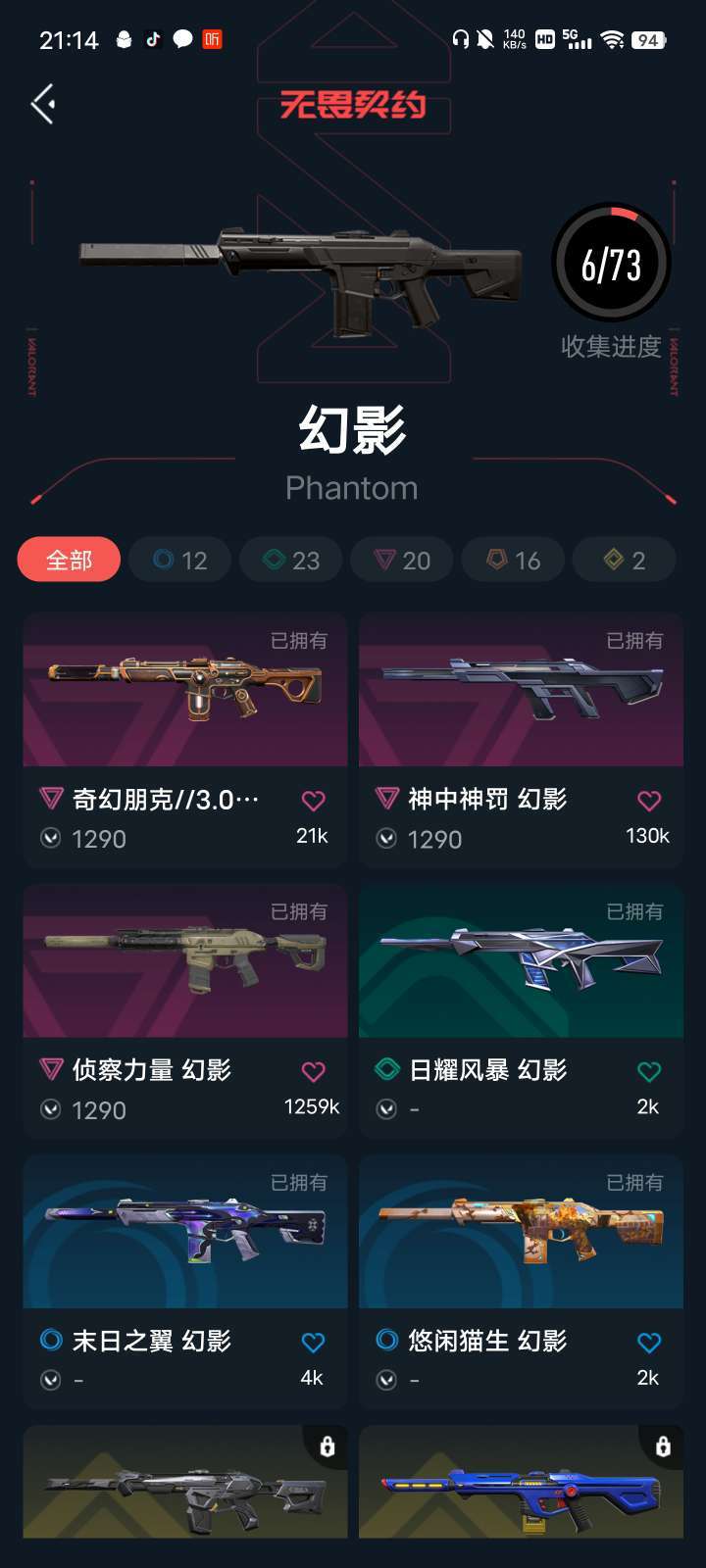Filter by the pink tier with 20 skins
Image resolution: width=706 pixels, height=1568 pixels.
tap(402, 560)
